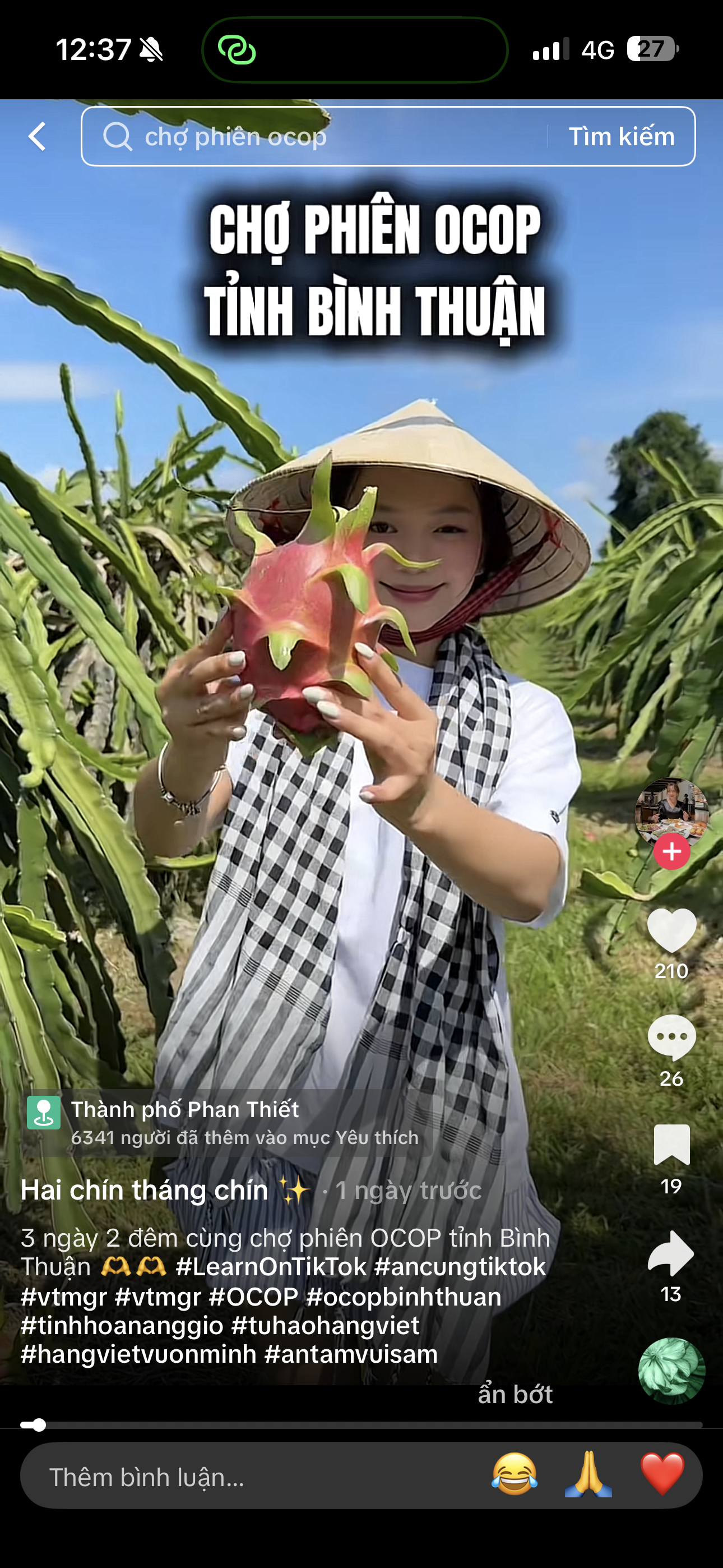Follow the creator with the plus button
723x1568 pixels.
coord(671,851)
